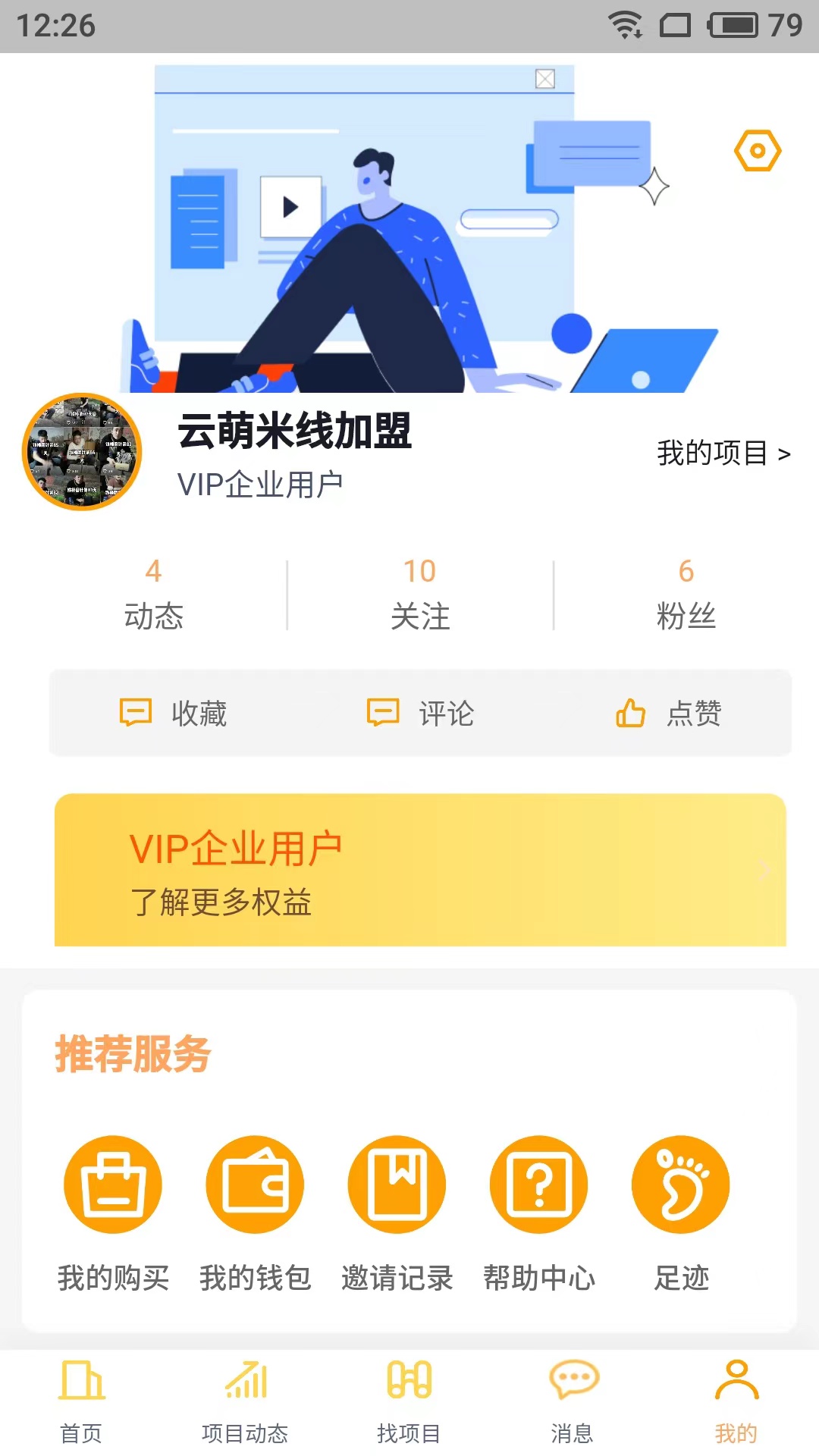Image resolution: width=819 pixels, height=1456 pixels.
Task: Open 我的钱包 wallet
Action: pos(255,1213)
